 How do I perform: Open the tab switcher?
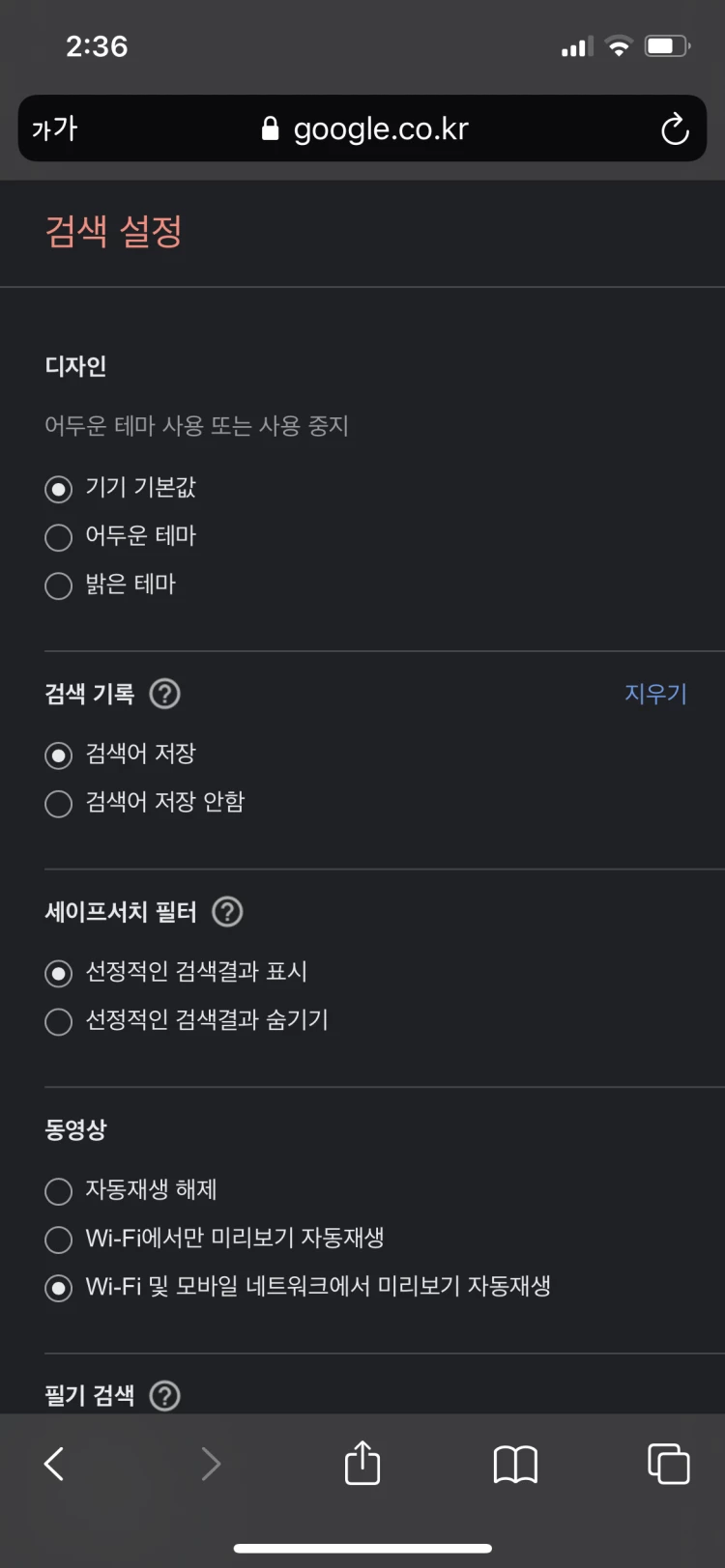coord(667,1464)
